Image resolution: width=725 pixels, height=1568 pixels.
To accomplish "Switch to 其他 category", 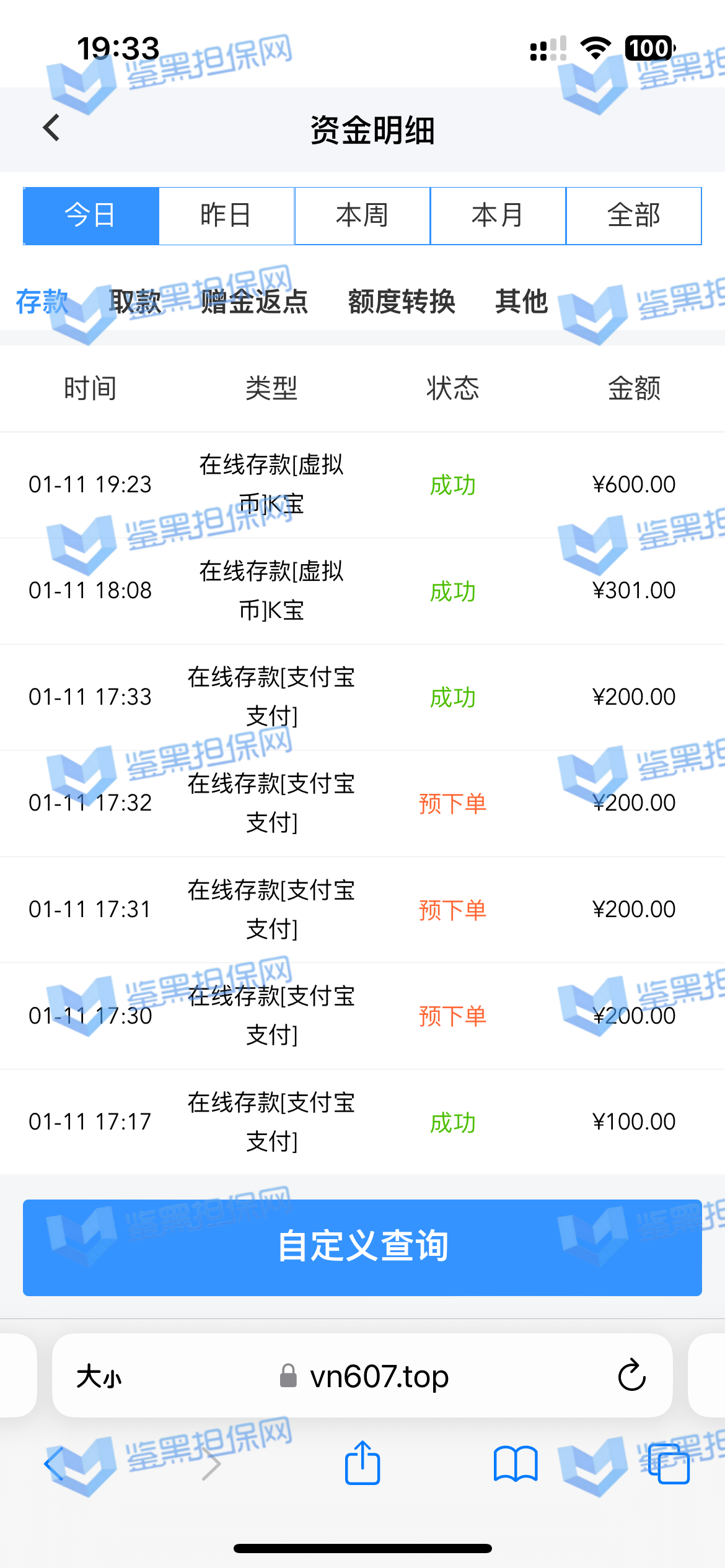I will coord(521,302).
